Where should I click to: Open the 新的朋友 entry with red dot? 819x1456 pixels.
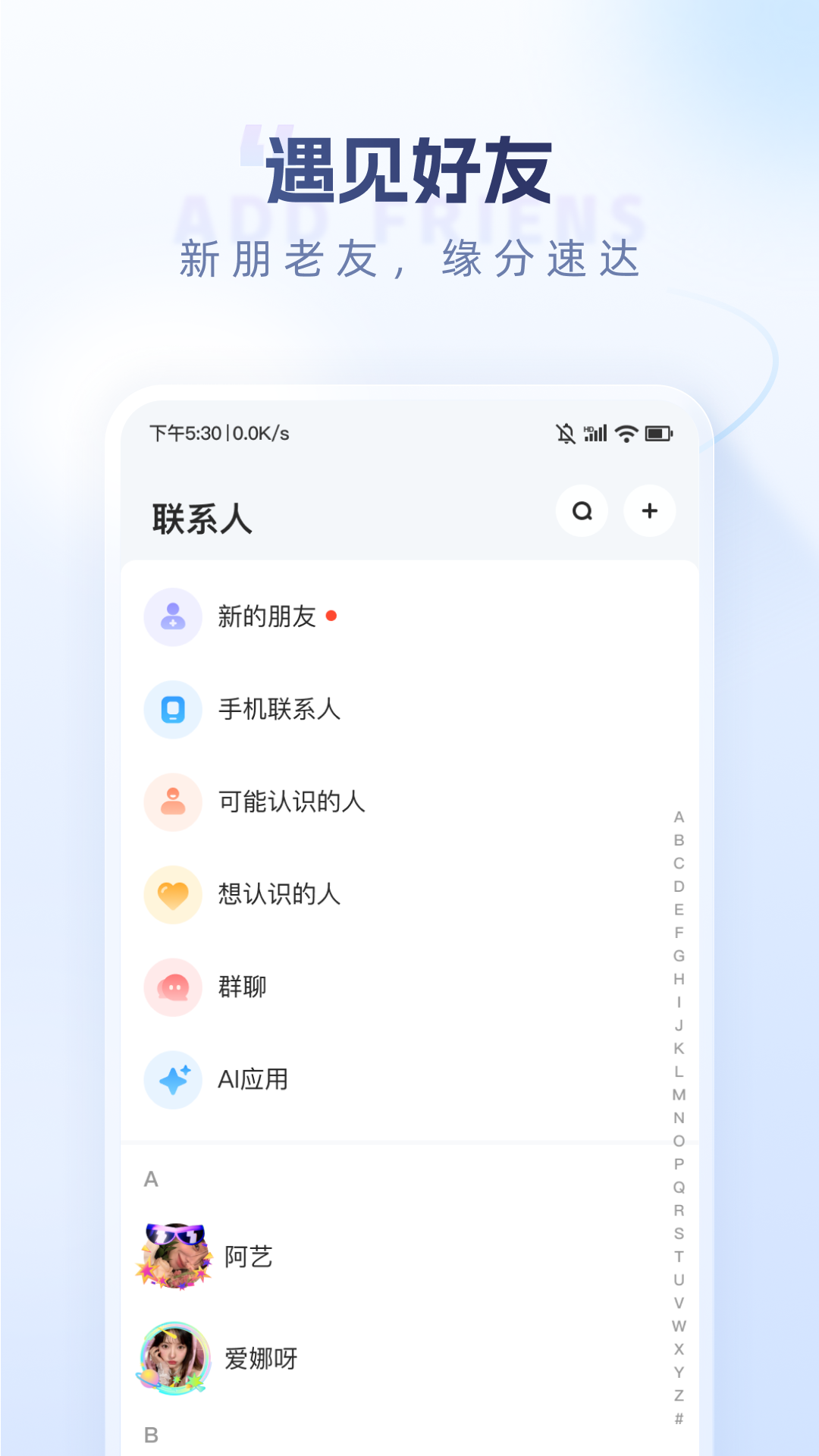[267, 617]
